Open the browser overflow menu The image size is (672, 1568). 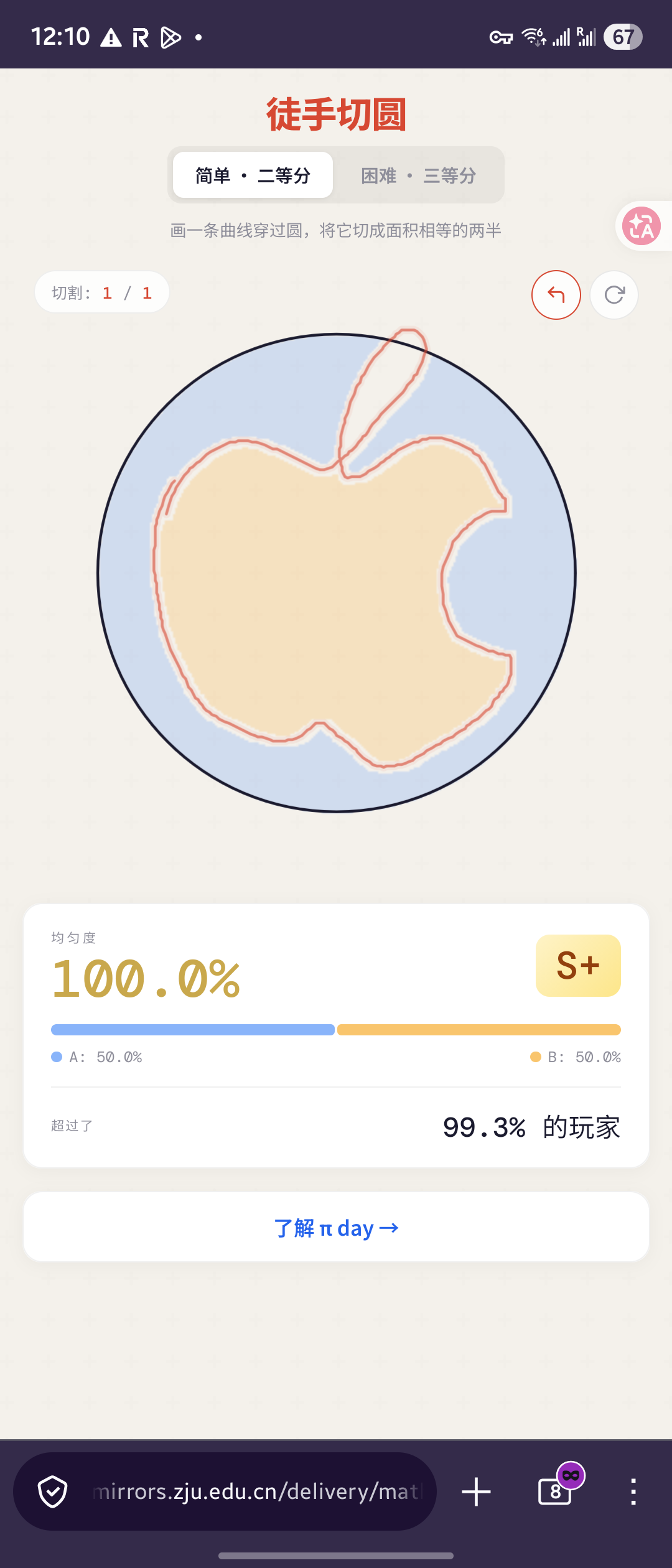[x=633, y=1491]
